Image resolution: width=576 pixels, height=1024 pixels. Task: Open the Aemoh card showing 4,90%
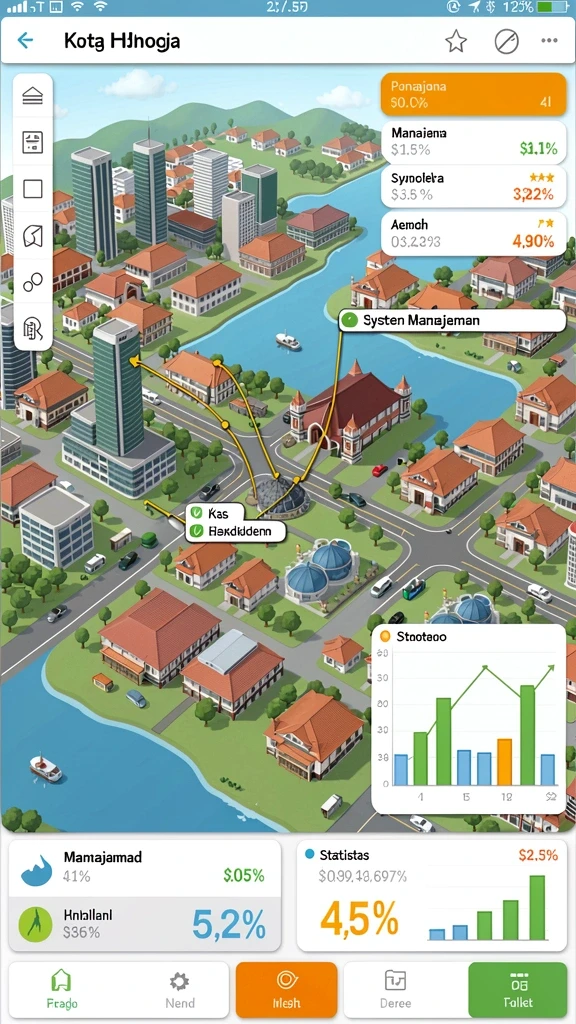473,232
